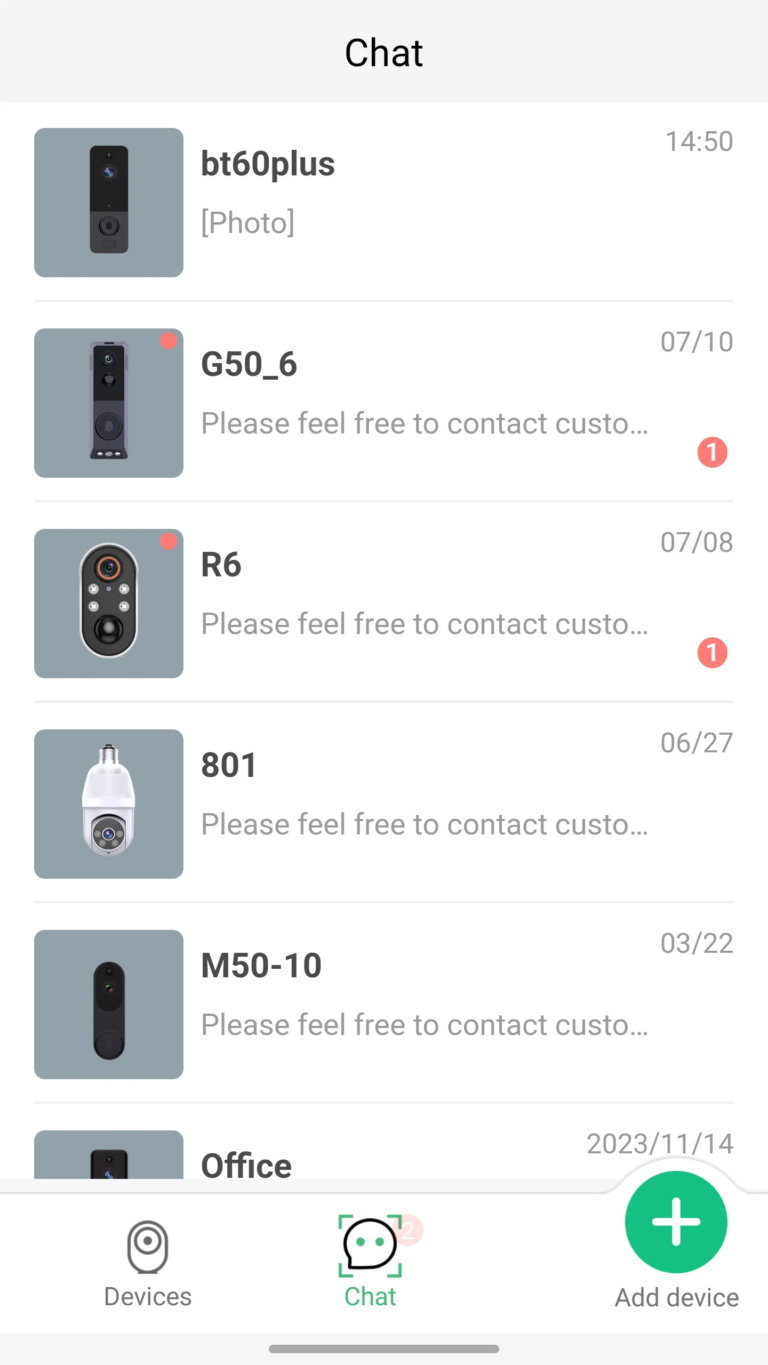Tap the G50_6 doorbell thumbnail
This screenshot has height=1365, width=768.
[108, 403]
